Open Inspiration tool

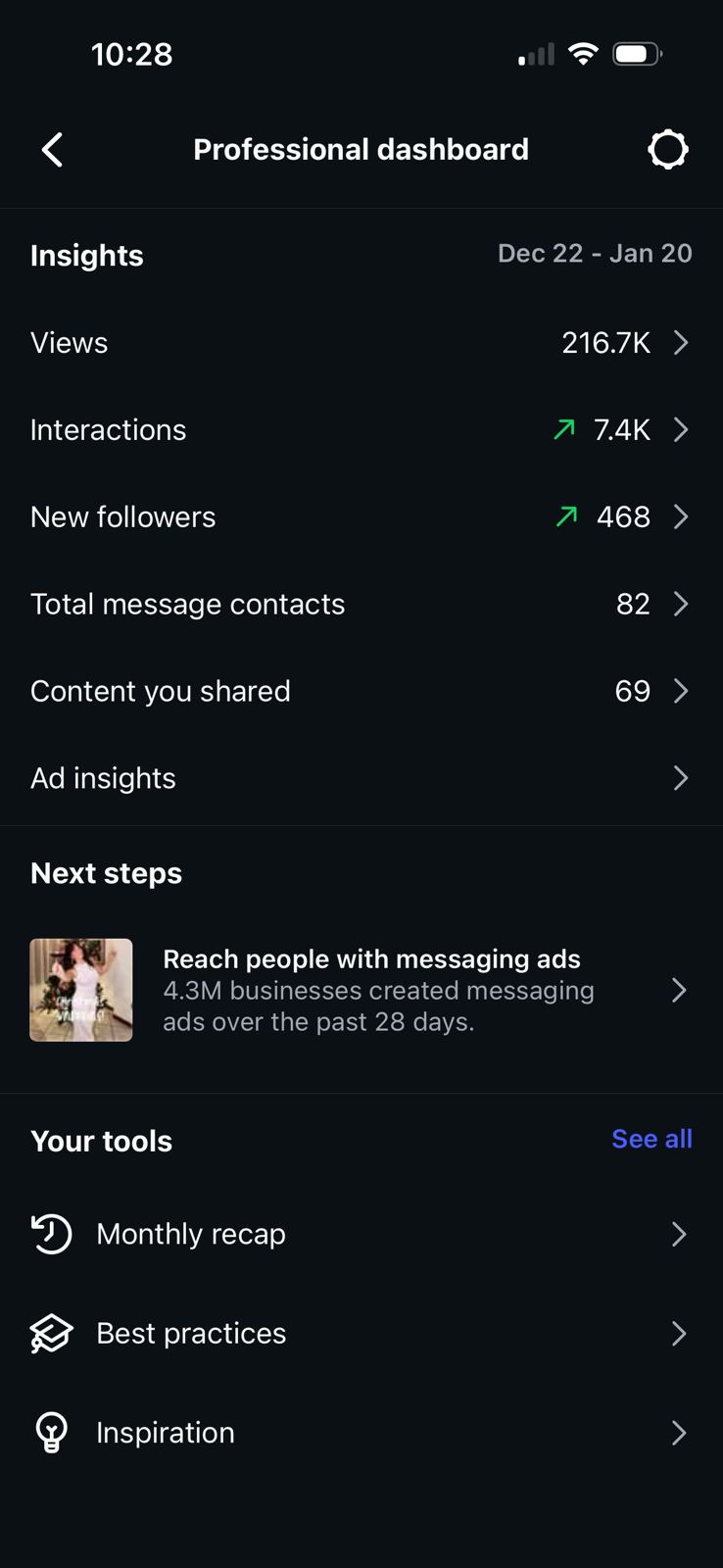361,1433
